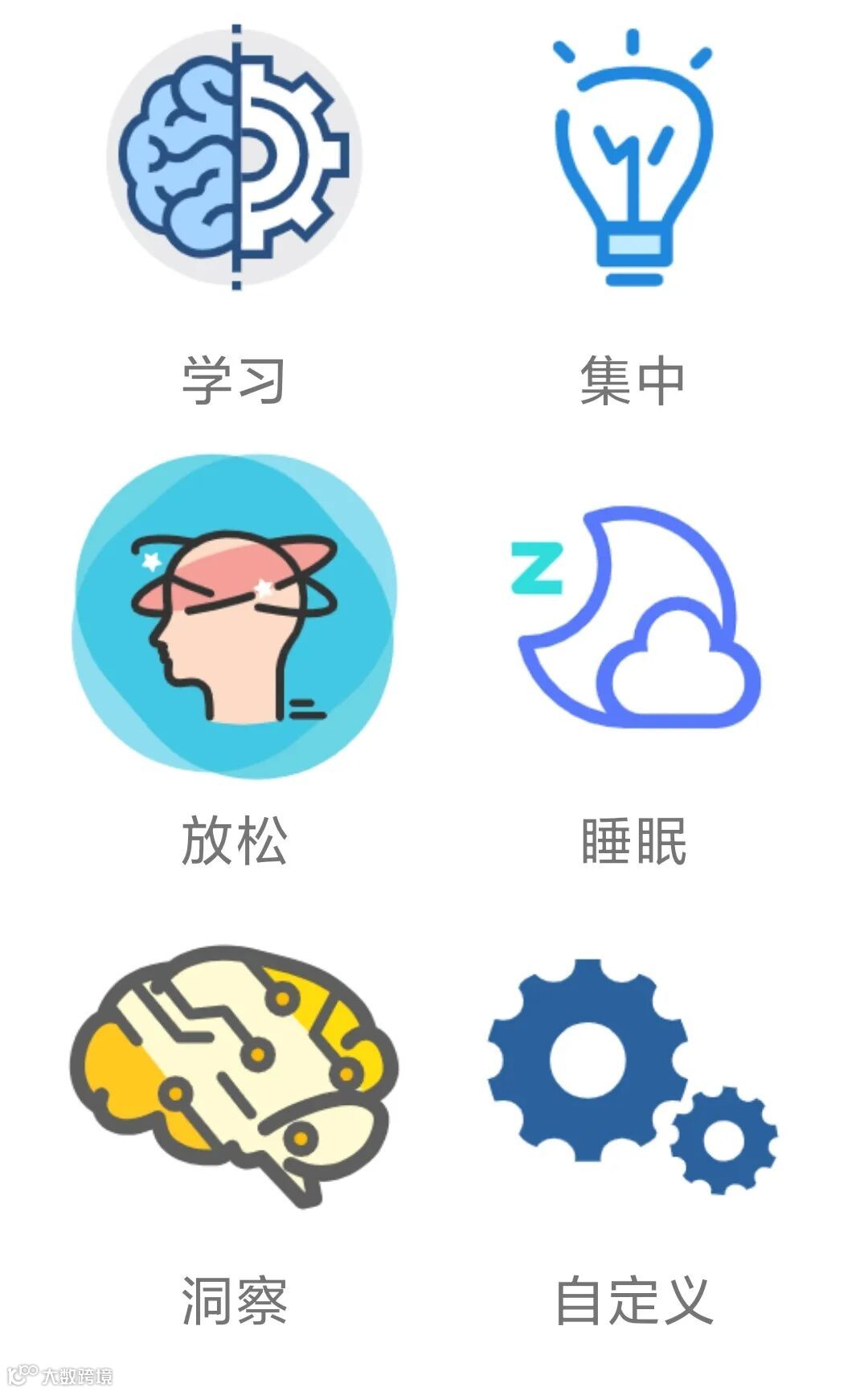Open 自定义 settings gears
868x1392 pixels.
point(633,1076)
